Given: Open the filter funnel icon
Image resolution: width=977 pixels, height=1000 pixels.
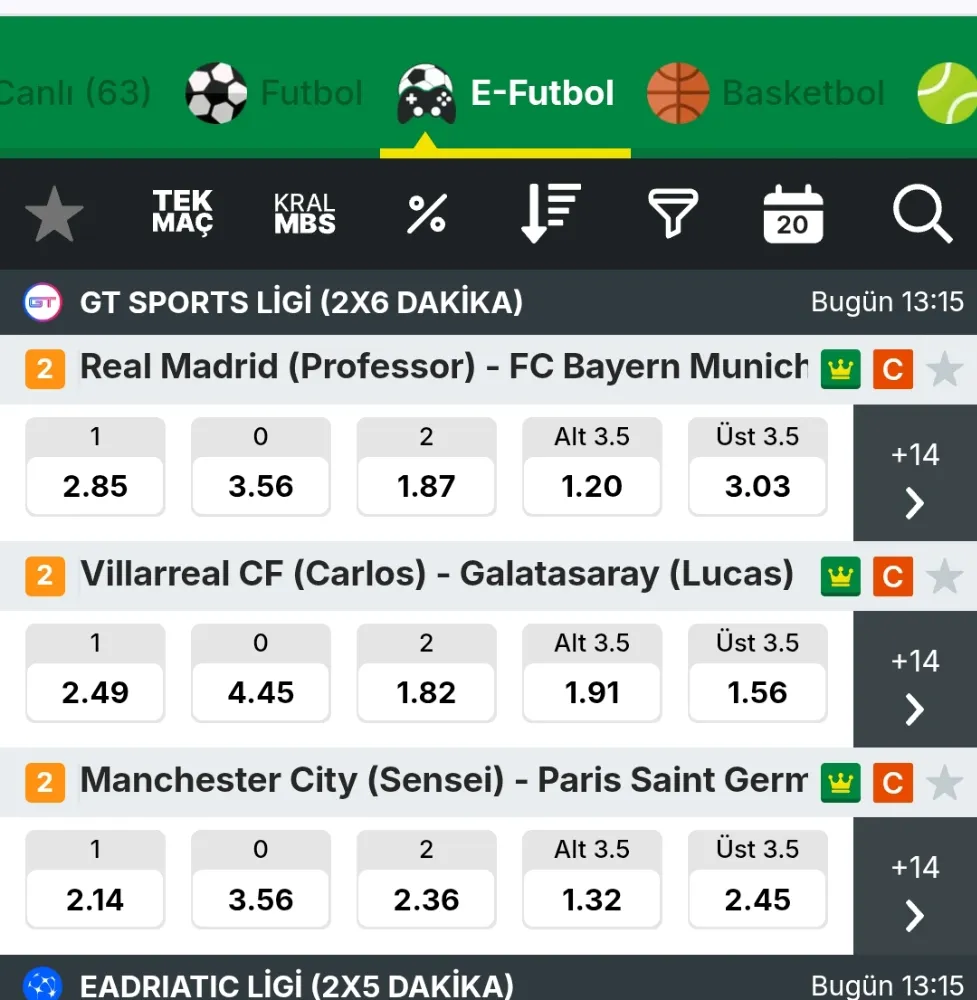Looking at the screenshot, I should pos(673,214).
